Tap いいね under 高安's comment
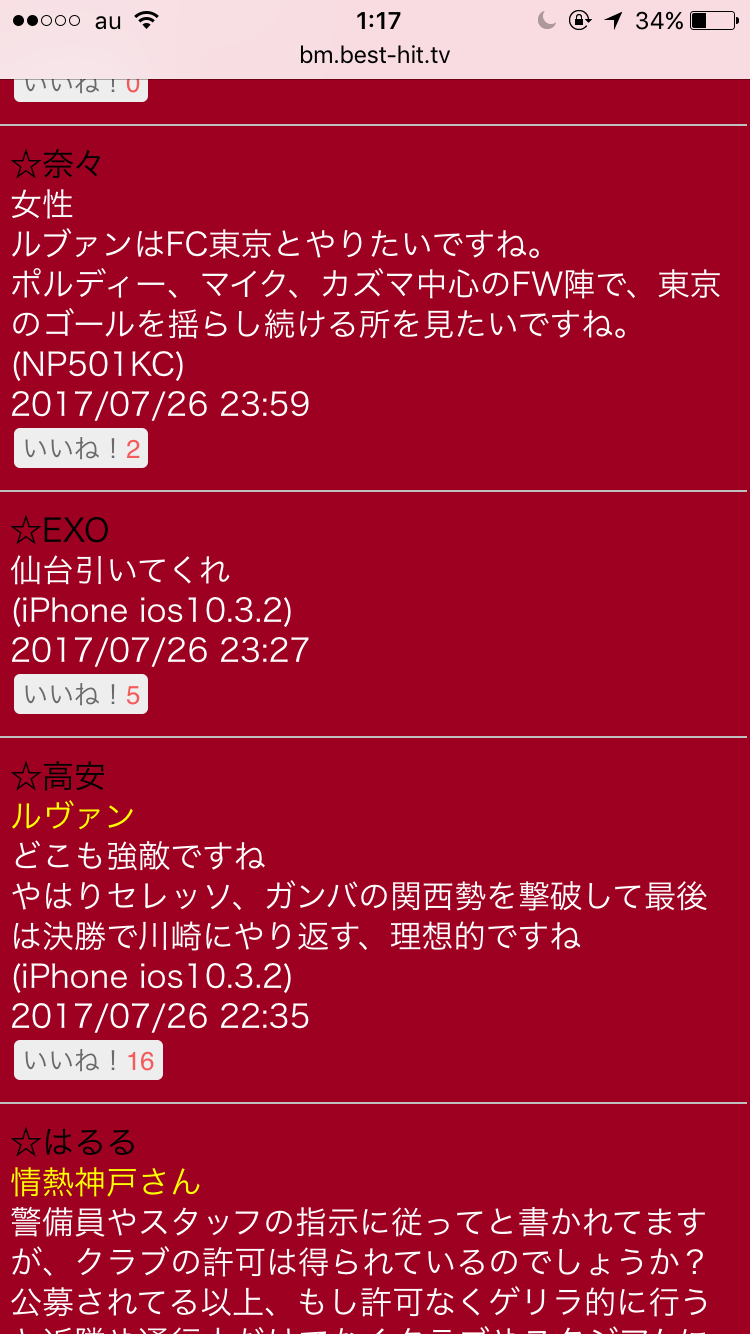Screen dimensions: 750x1334 88,1061
